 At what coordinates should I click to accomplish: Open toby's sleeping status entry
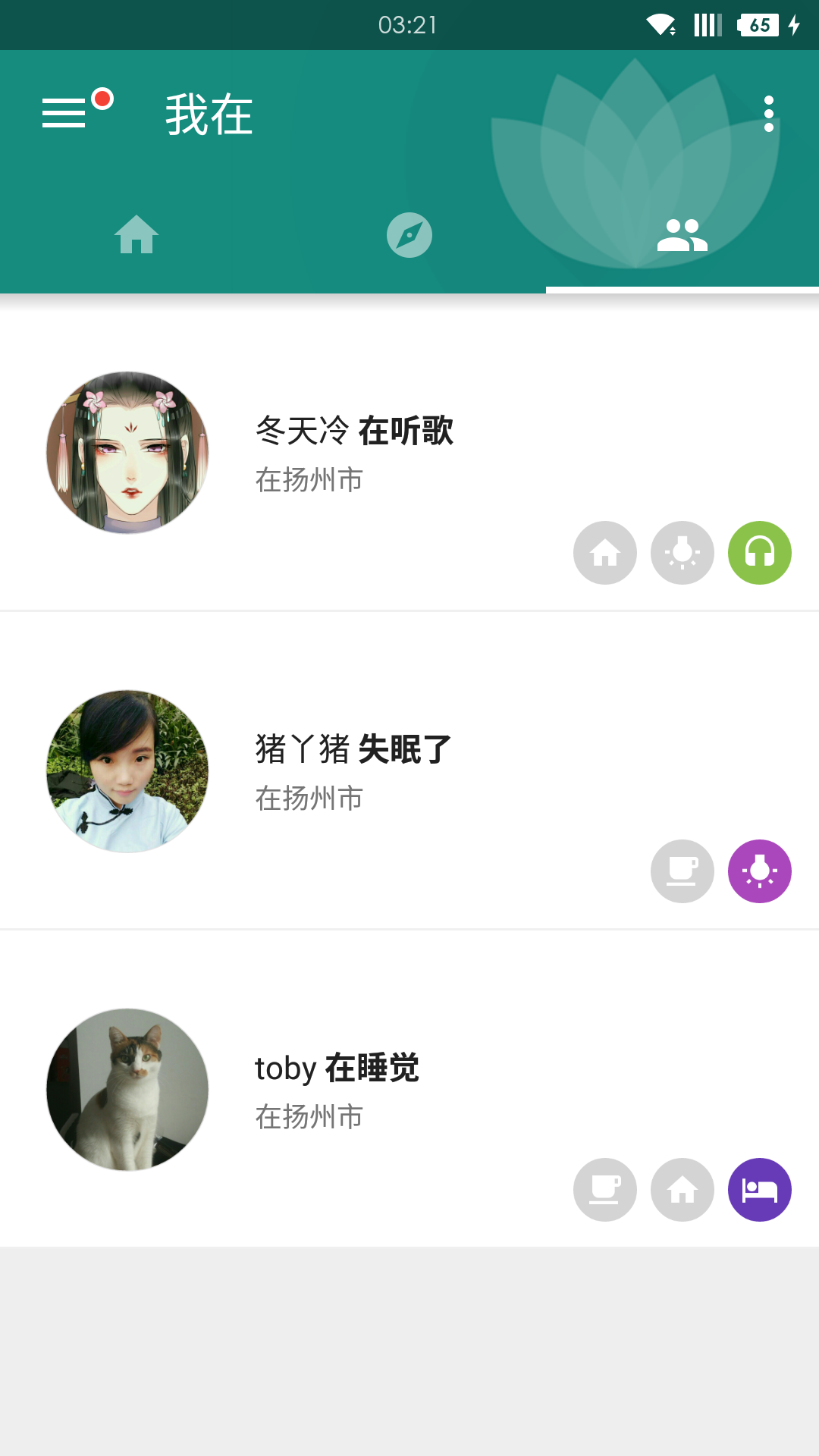pos(409,1089)
